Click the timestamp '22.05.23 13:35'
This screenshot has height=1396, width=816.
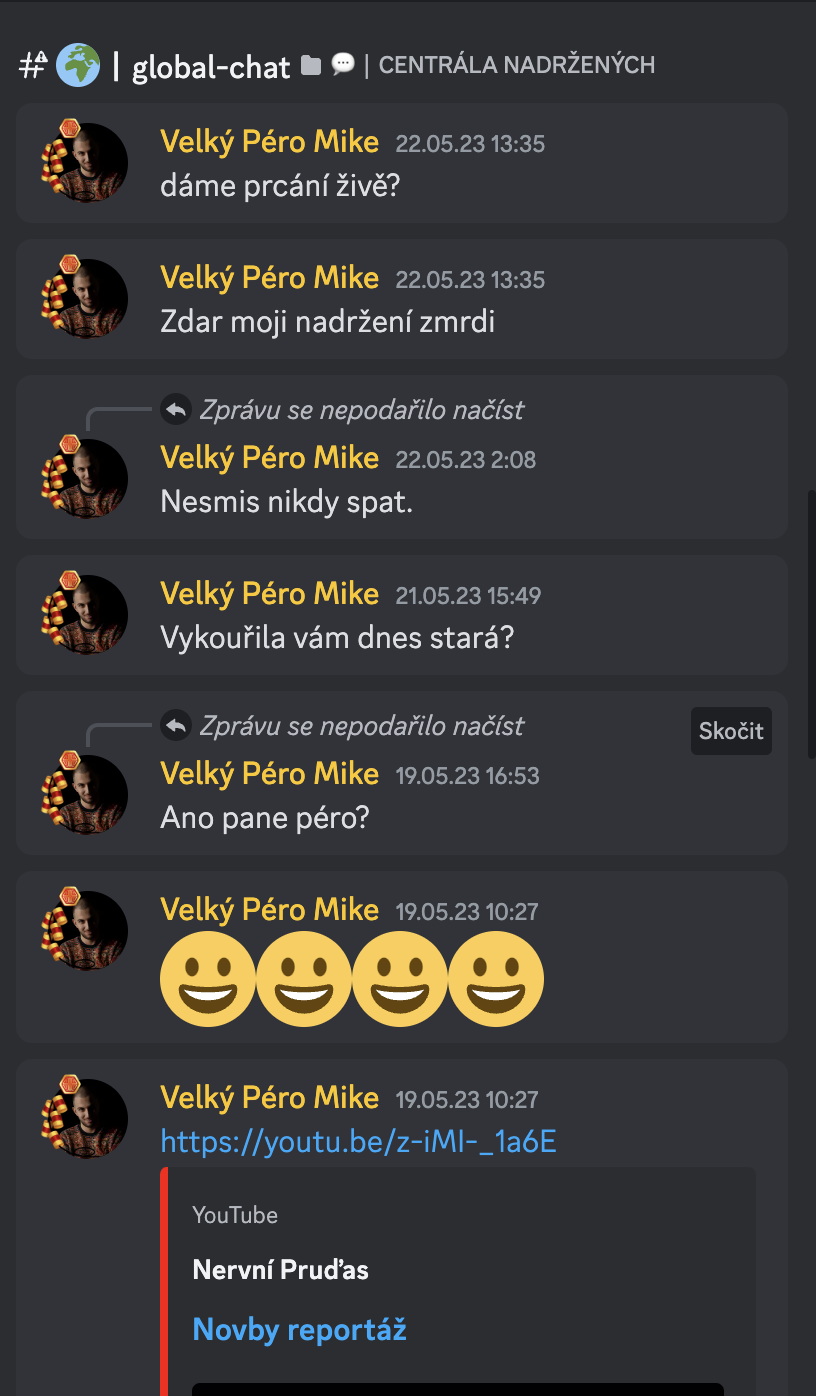[470, 143]
